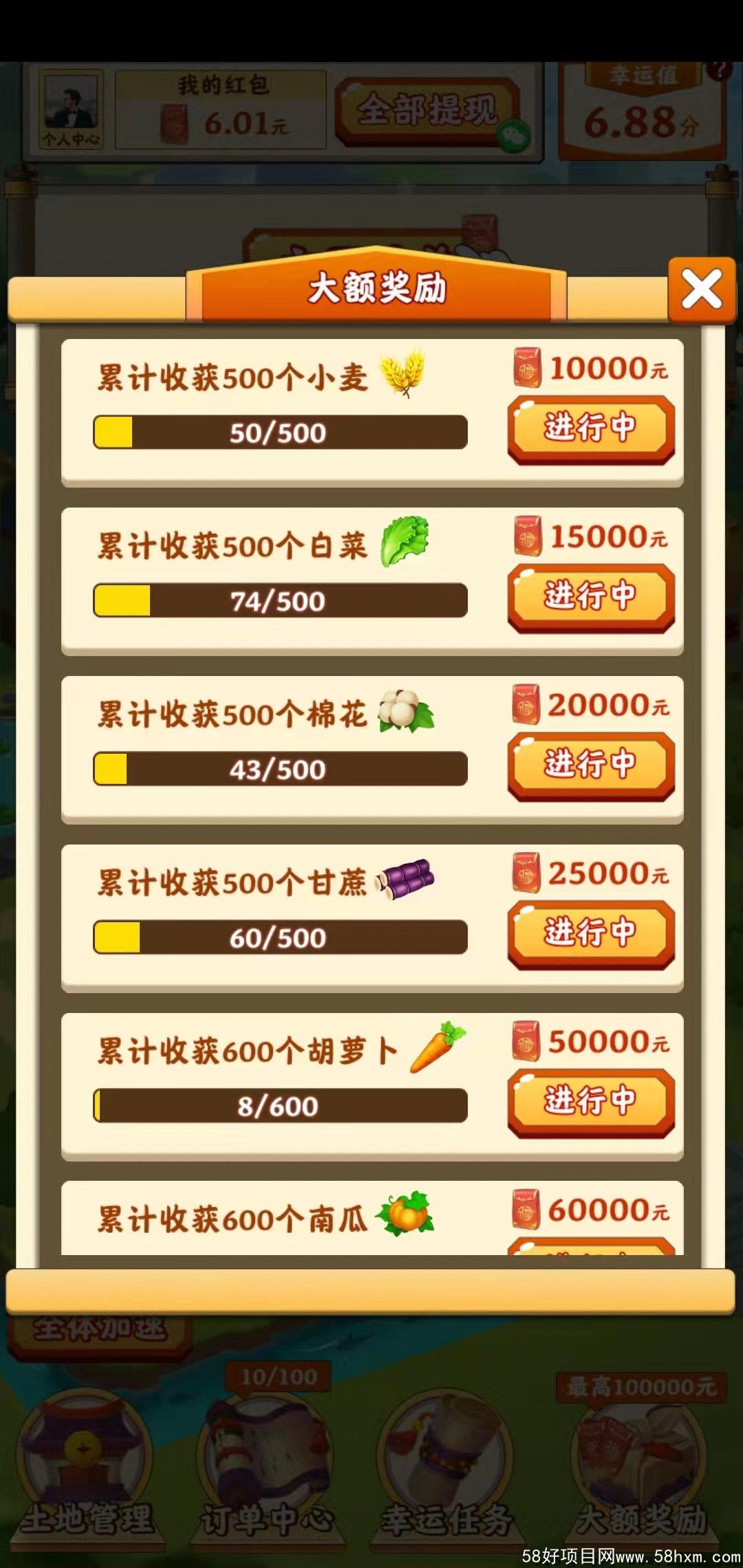Screen dimensions: 743x1568
Task: Tap 进行中 button for cabbage 15000元 reward
Action: [x=591, y=596]
